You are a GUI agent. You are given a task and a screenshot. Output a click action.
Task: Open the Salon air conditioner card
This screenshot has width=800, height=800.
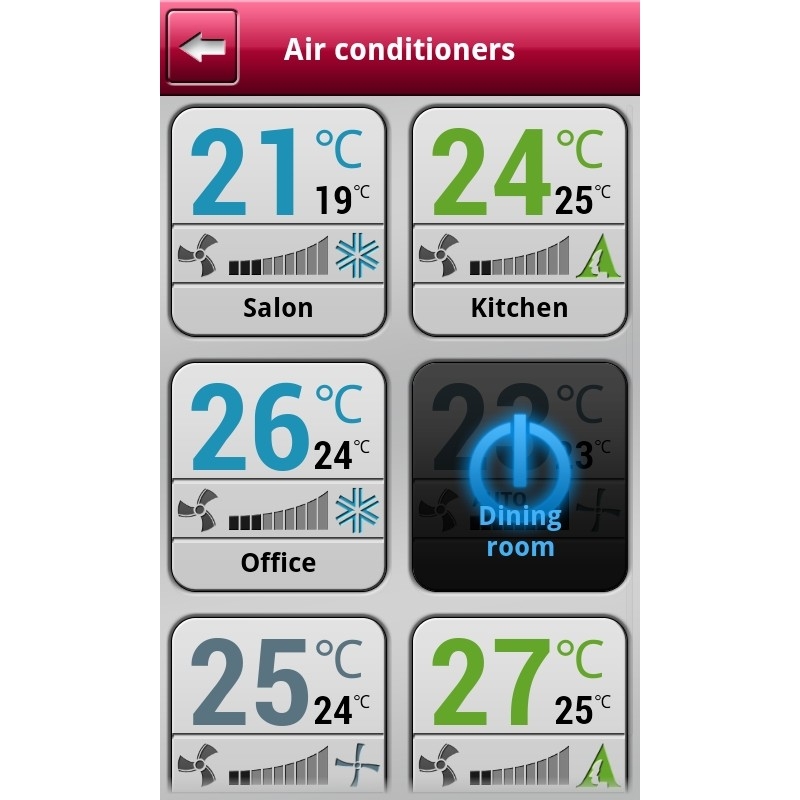[x=278, y=221]
